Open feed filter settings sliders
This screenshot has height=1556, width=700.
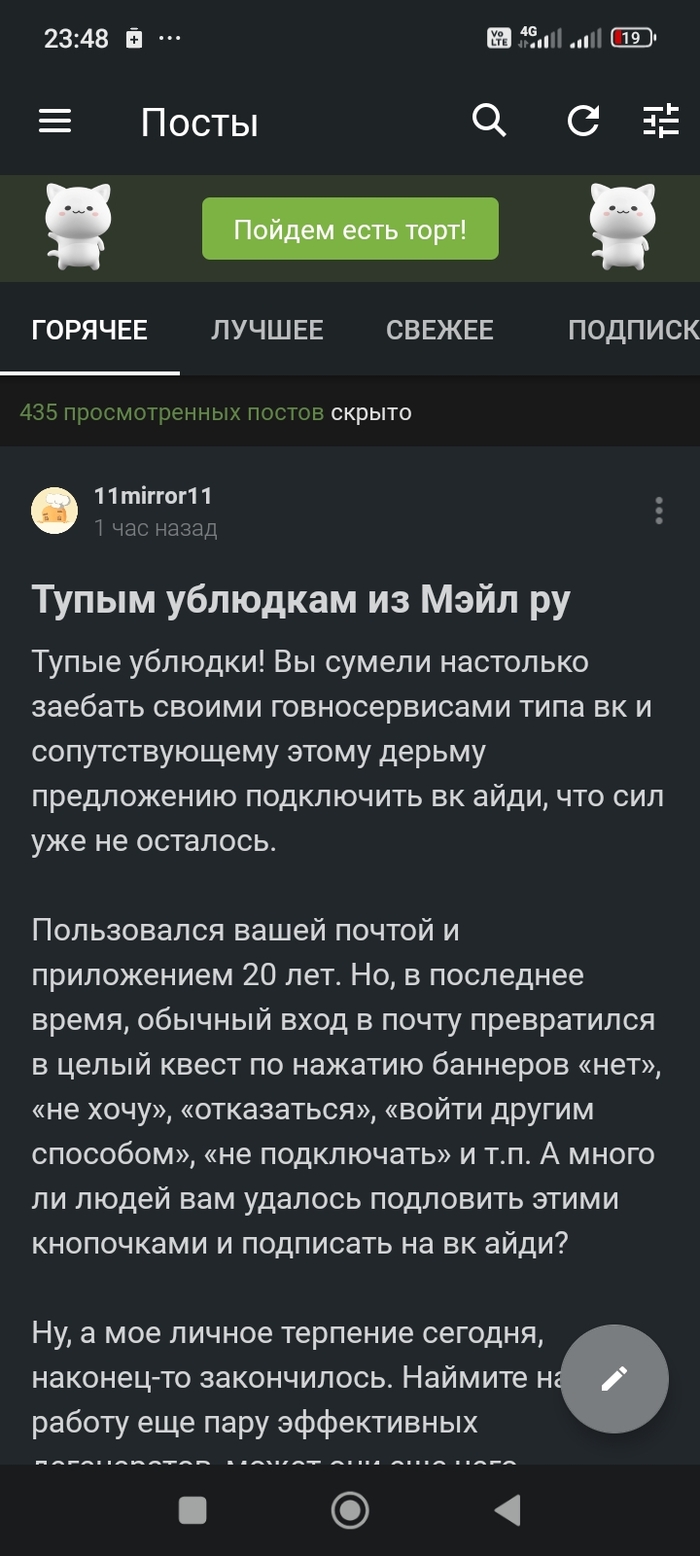660,122
